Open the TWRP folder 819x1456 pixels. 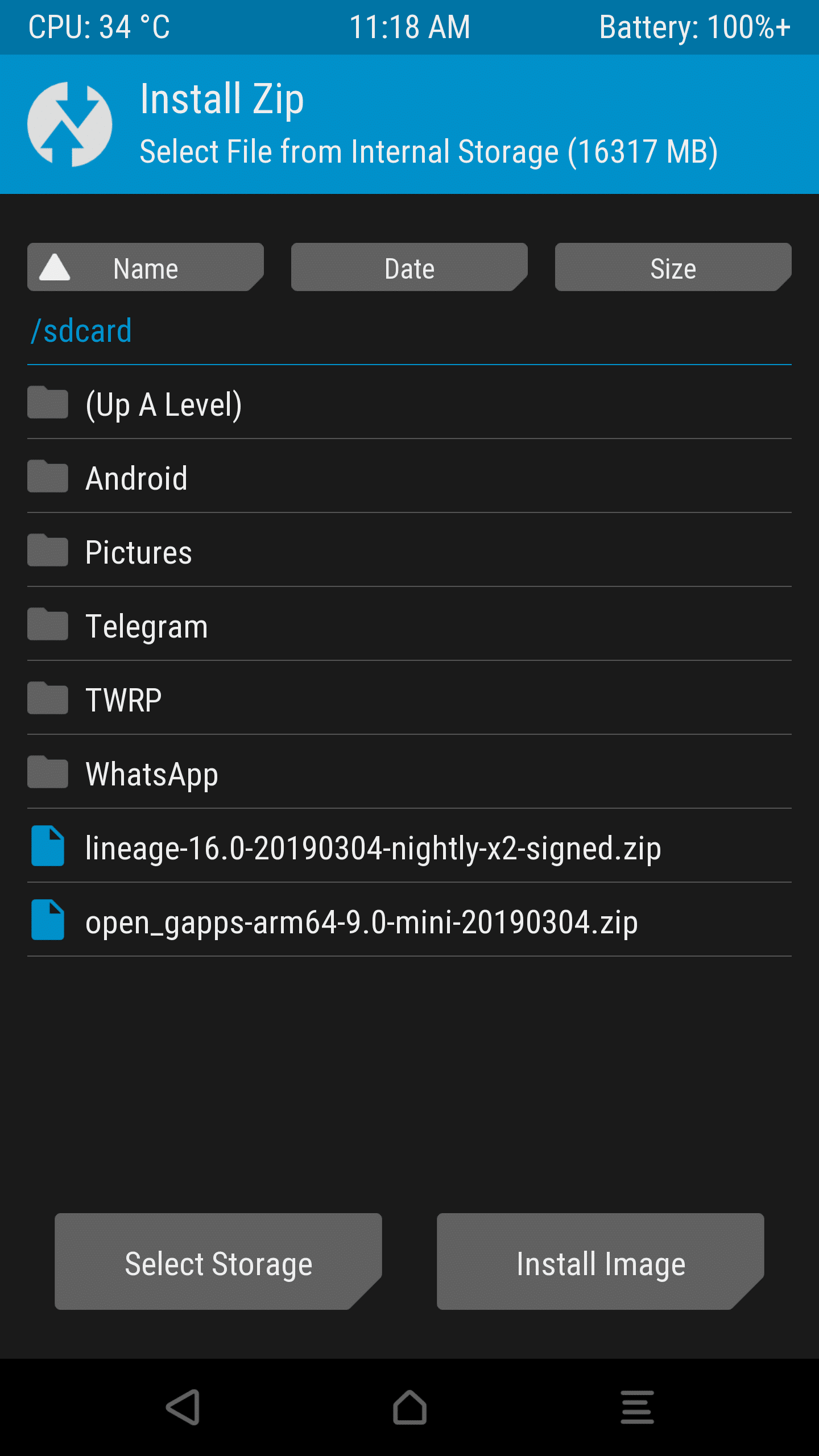pos(409,698)
